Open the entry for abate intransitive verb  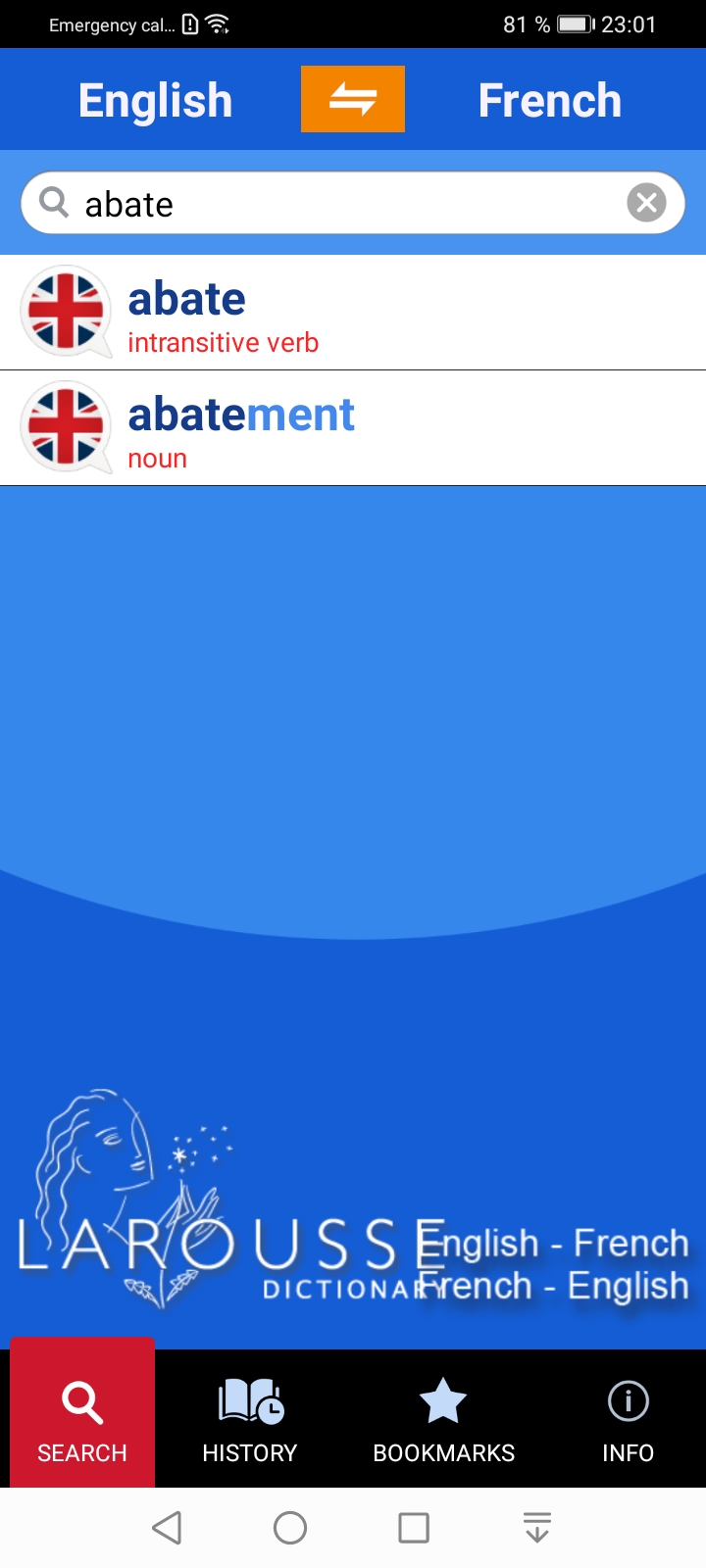[353, 314]
